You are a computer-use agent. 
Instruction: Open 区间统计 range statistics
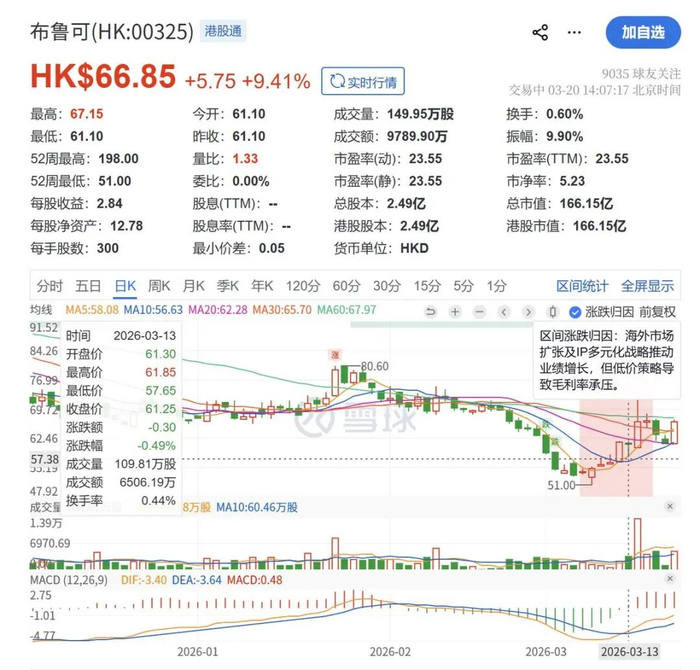tap(583, 285)
